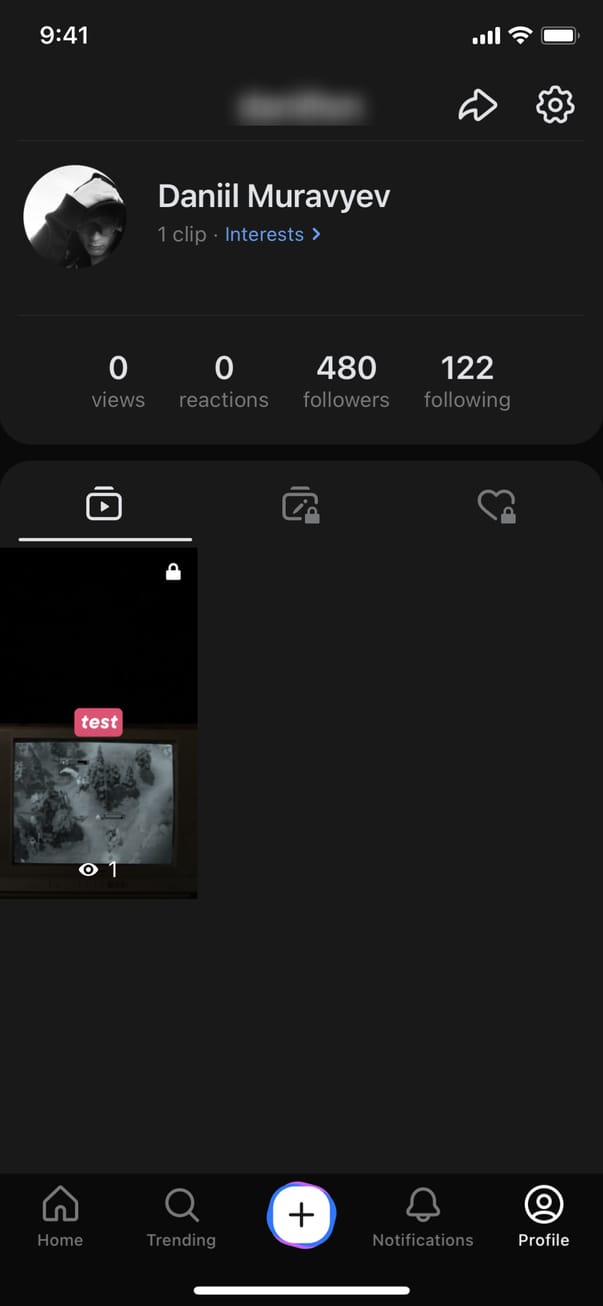Share this profile

[477, 105]
